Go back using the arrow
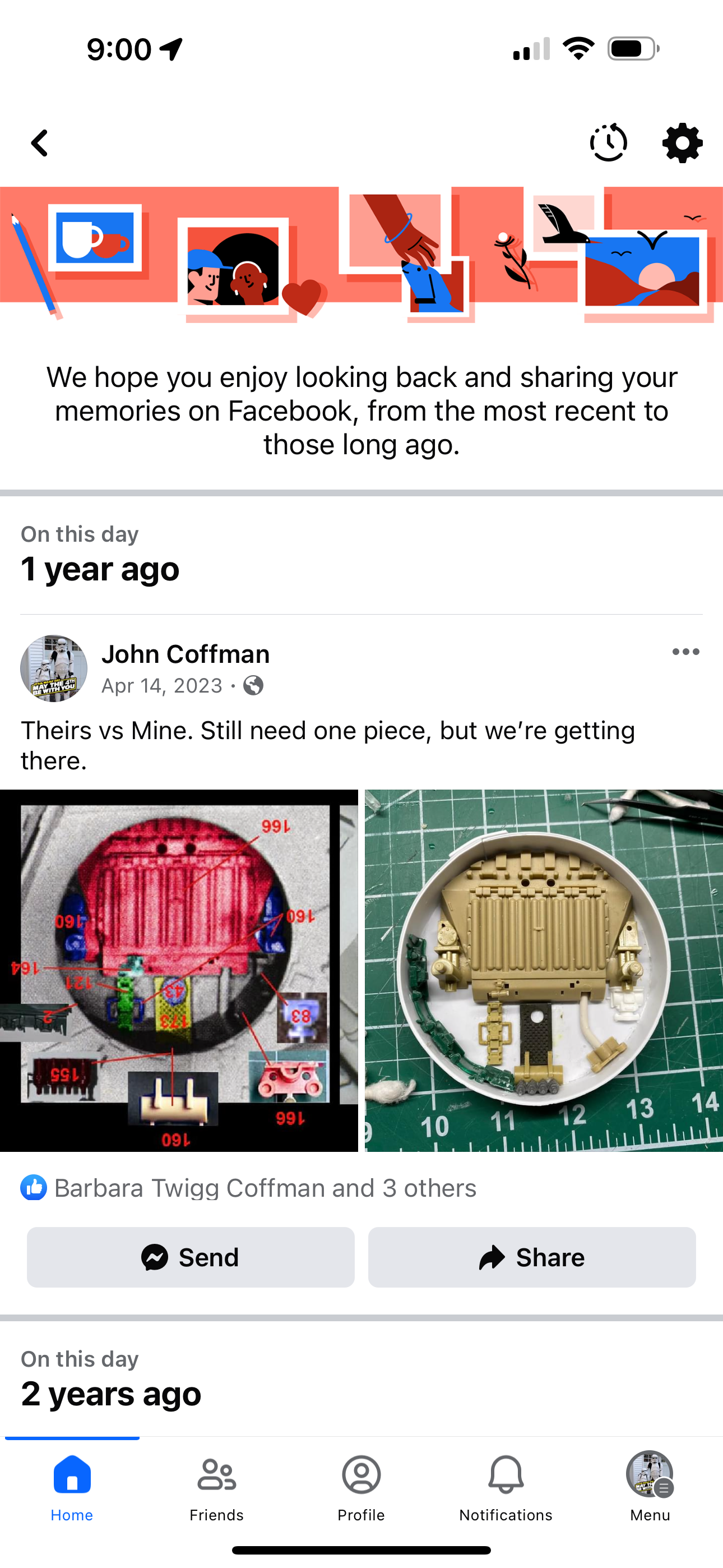This screenshot has height=1568, width=723. pyautogui.click(x=40, y=144)
